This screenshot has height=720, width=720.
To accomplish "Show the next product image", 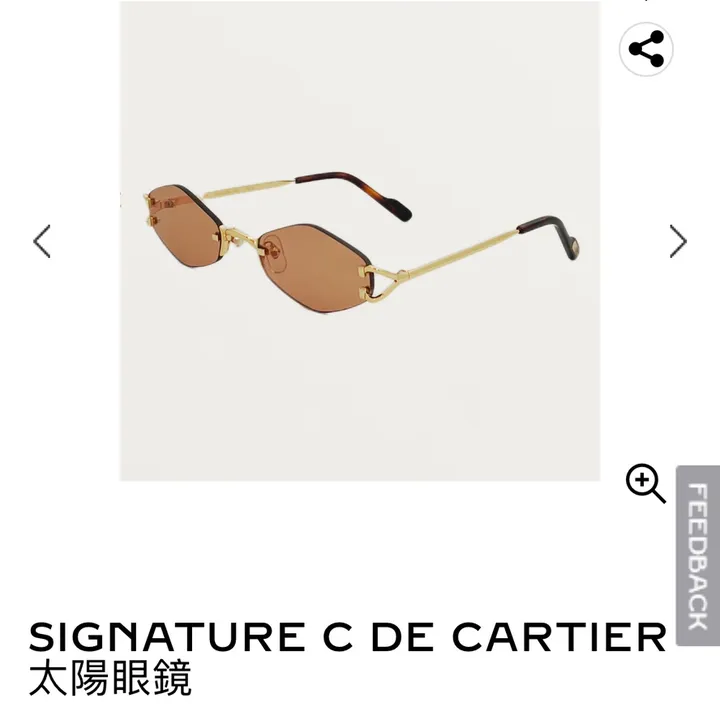I will pos(678,241).
